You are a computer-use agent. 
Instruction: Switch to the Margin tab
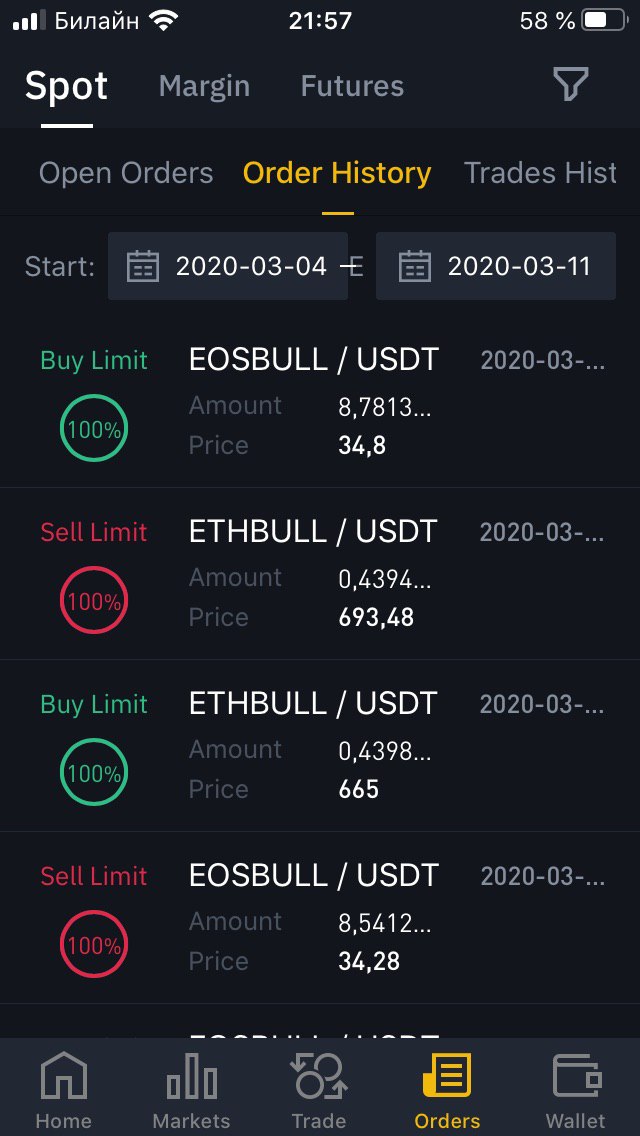point(204,87)
